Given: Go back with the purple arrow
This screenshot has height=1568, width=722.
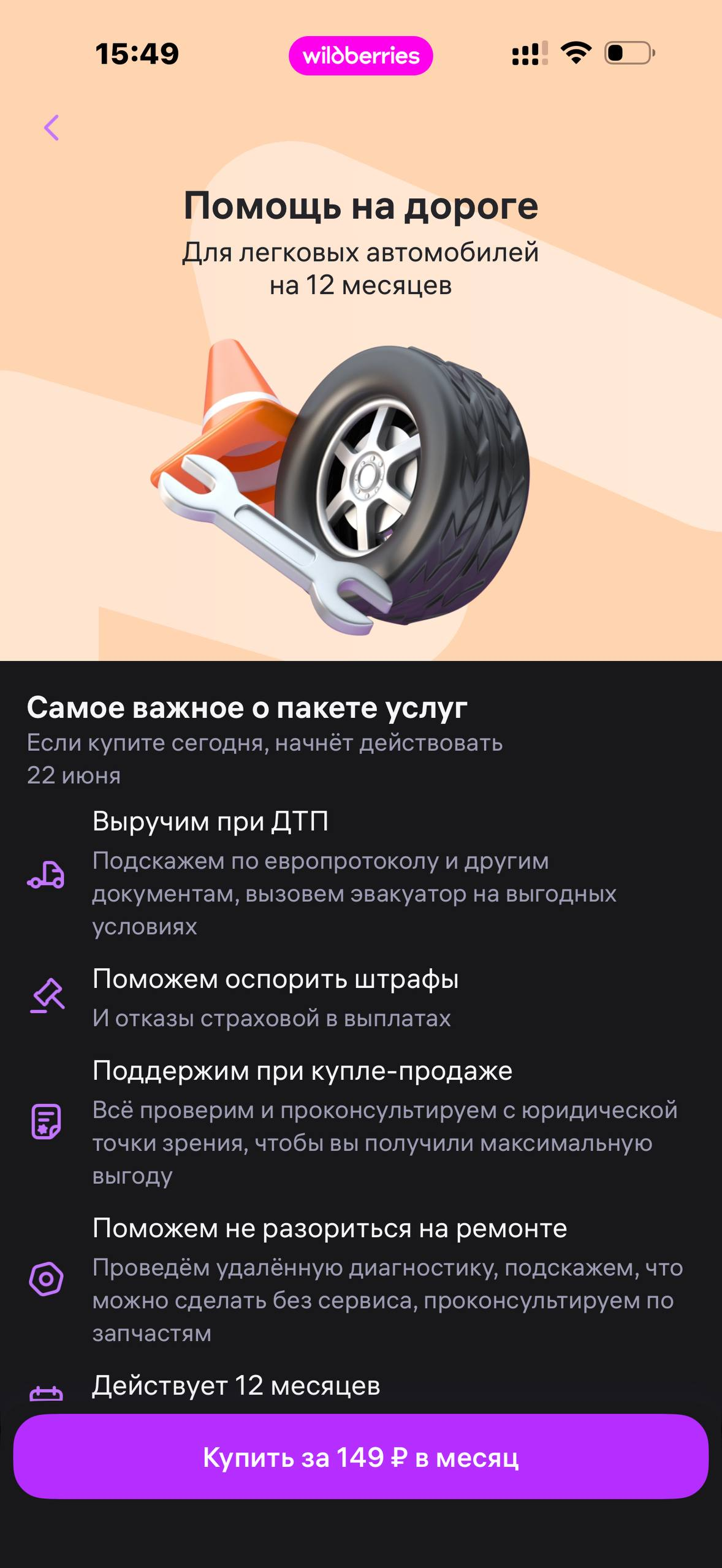Looking at the screenshot, I should click(x=51, y=128).
